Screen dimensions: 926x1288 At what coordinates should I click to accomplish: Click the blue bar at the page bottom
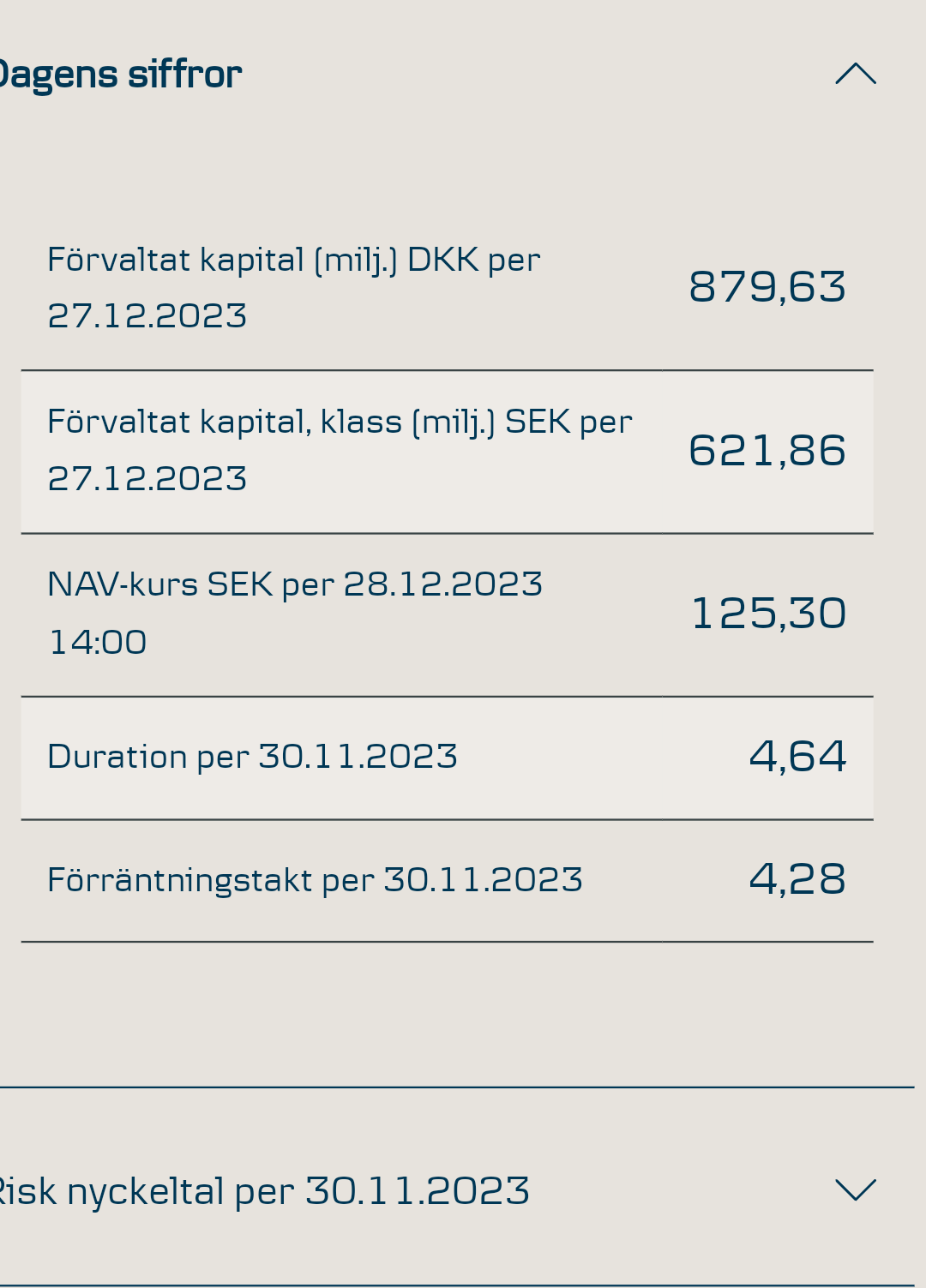click(x=463, y=1284)
